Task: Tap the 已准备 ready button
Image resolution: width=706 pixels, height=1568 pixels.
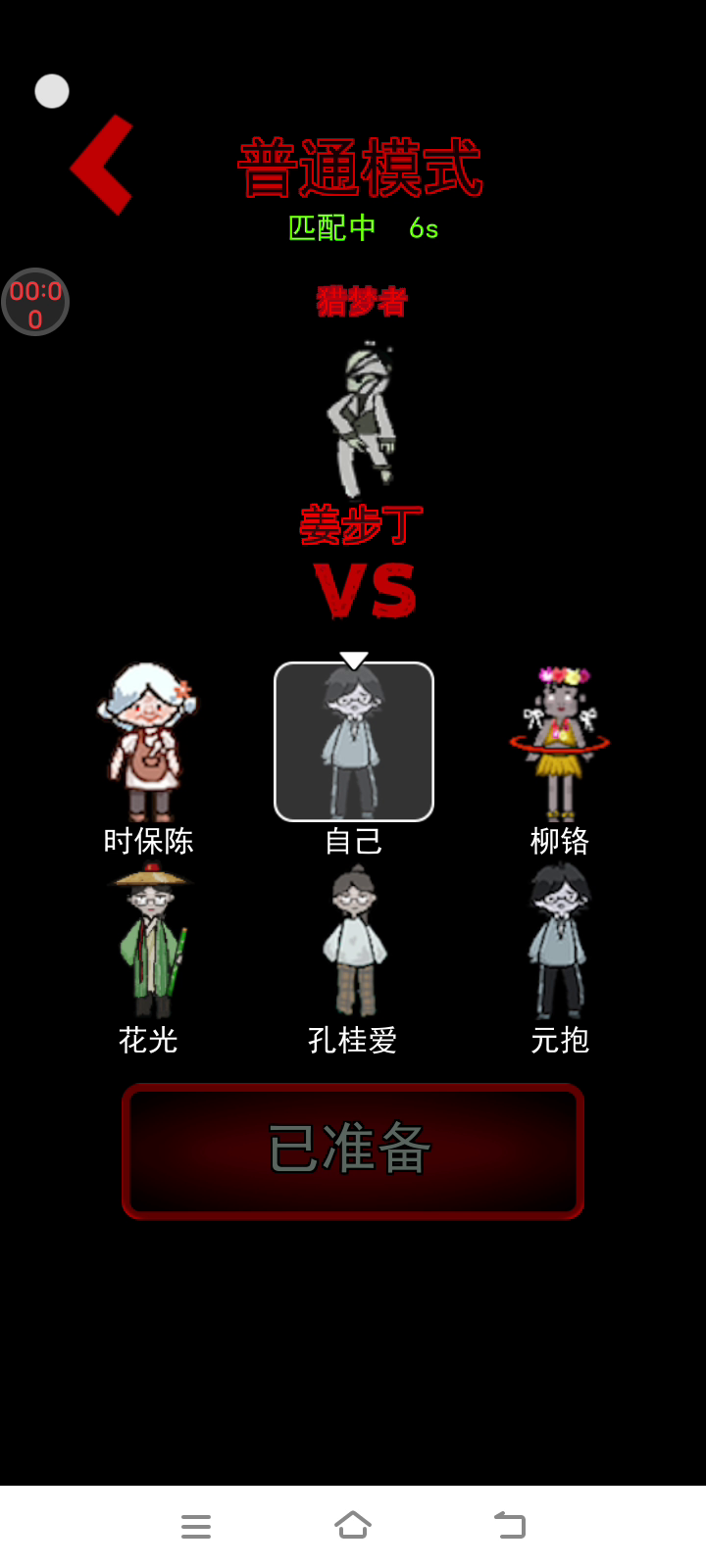Action: tap(353, 1151)
